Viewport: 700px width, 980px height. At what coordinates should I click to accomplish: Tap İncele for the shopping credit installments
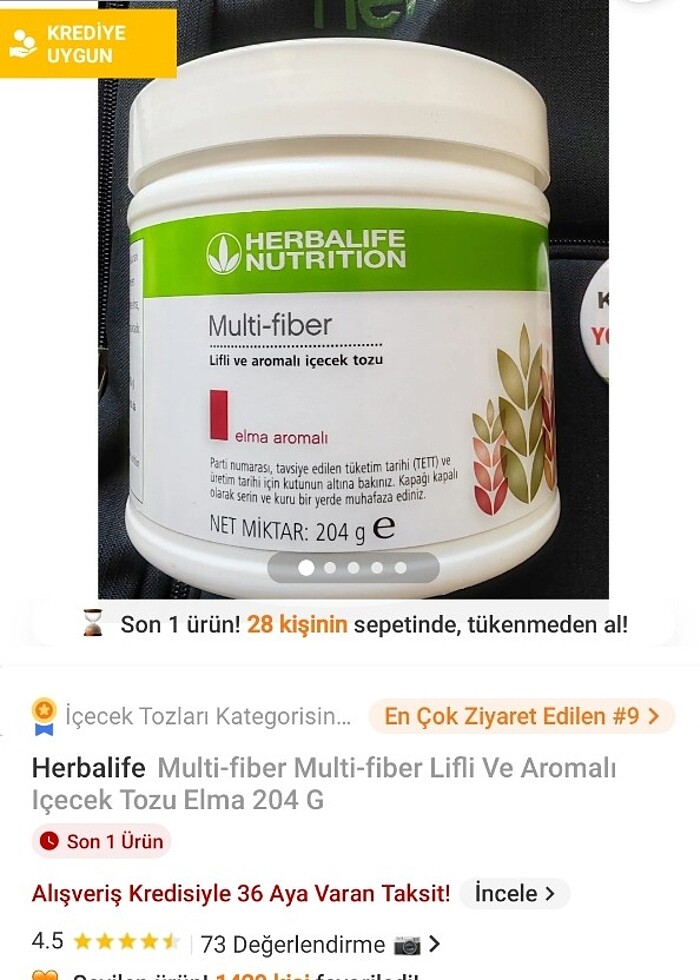coord(514,893)
